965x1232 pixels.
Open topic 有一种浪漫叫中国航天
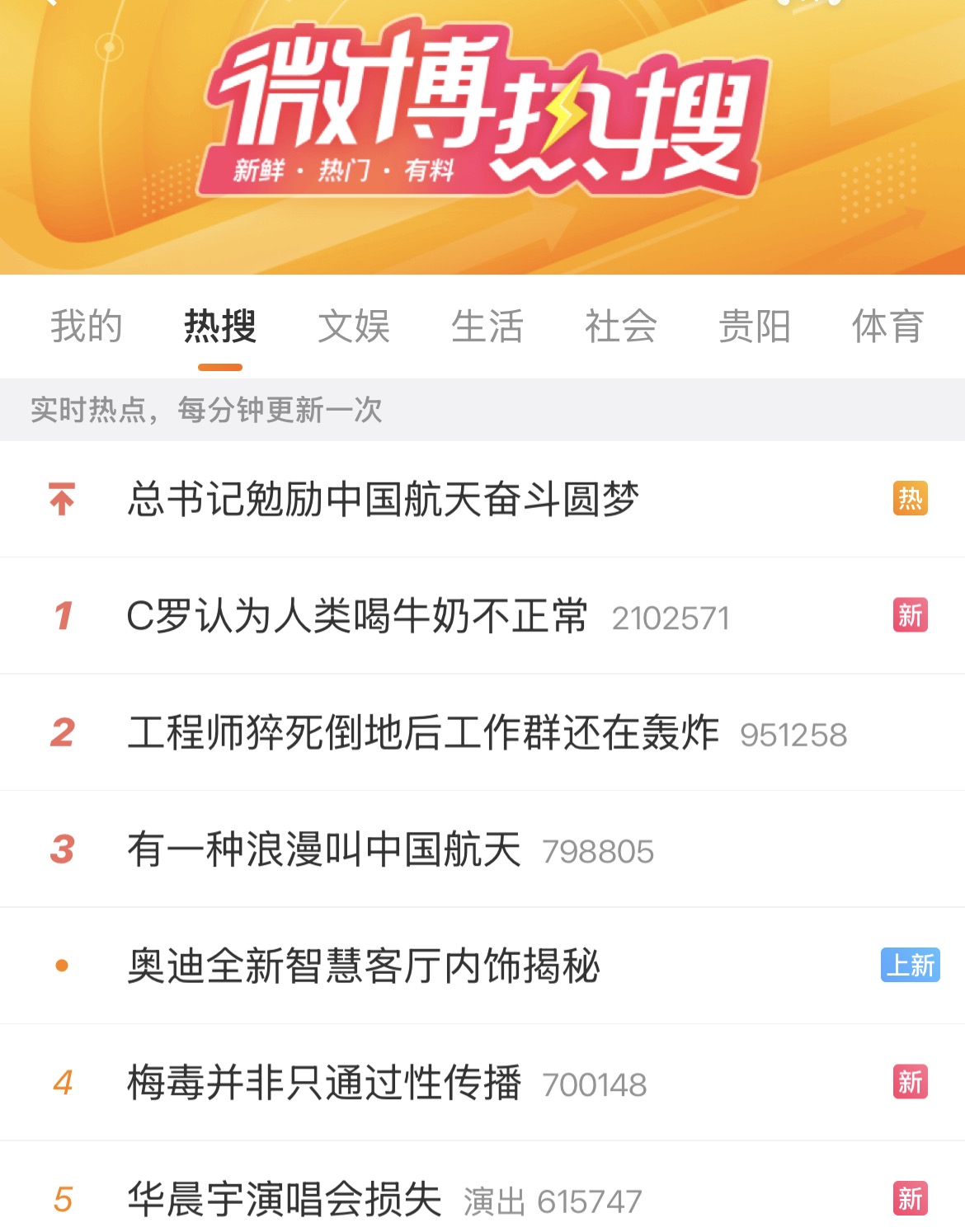324,849
